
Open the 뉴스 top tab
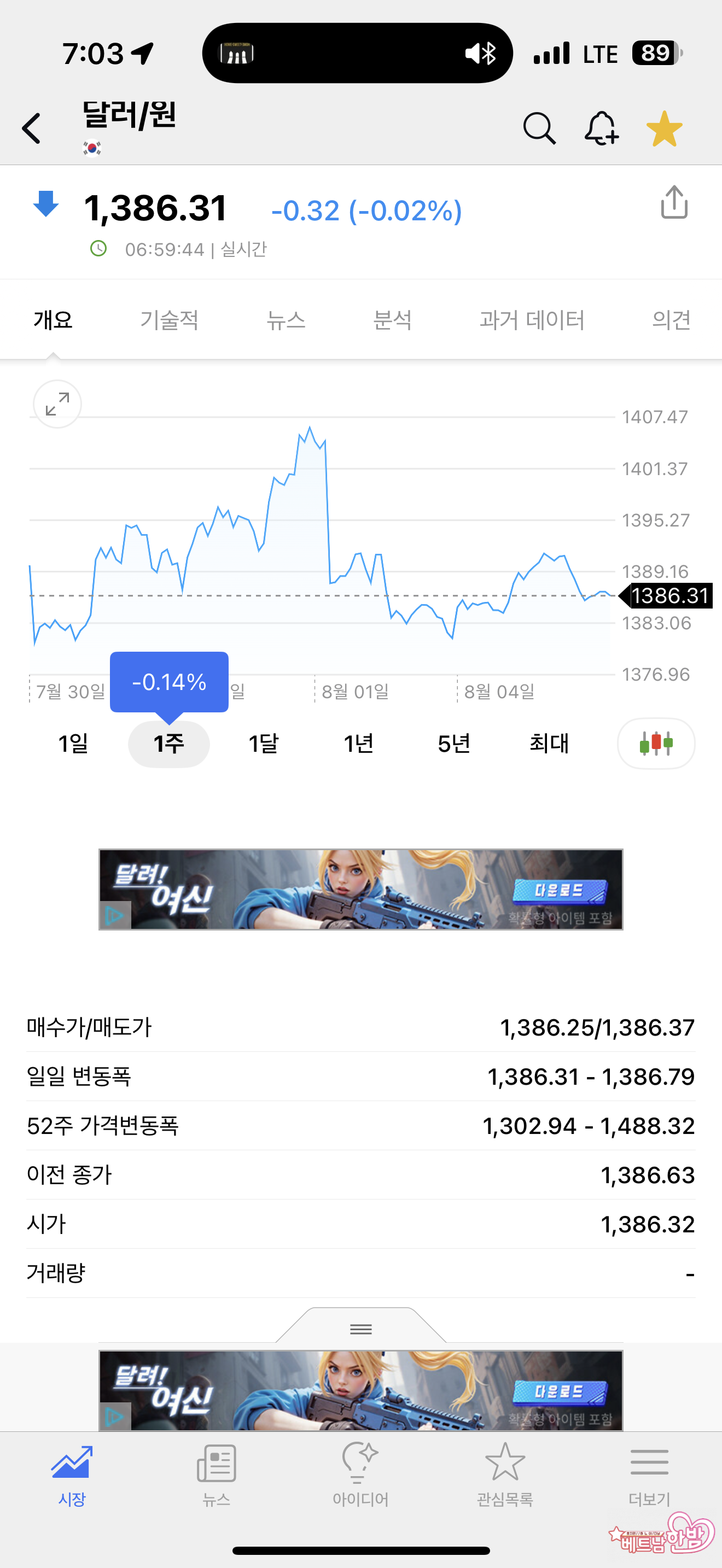[286, 320]
